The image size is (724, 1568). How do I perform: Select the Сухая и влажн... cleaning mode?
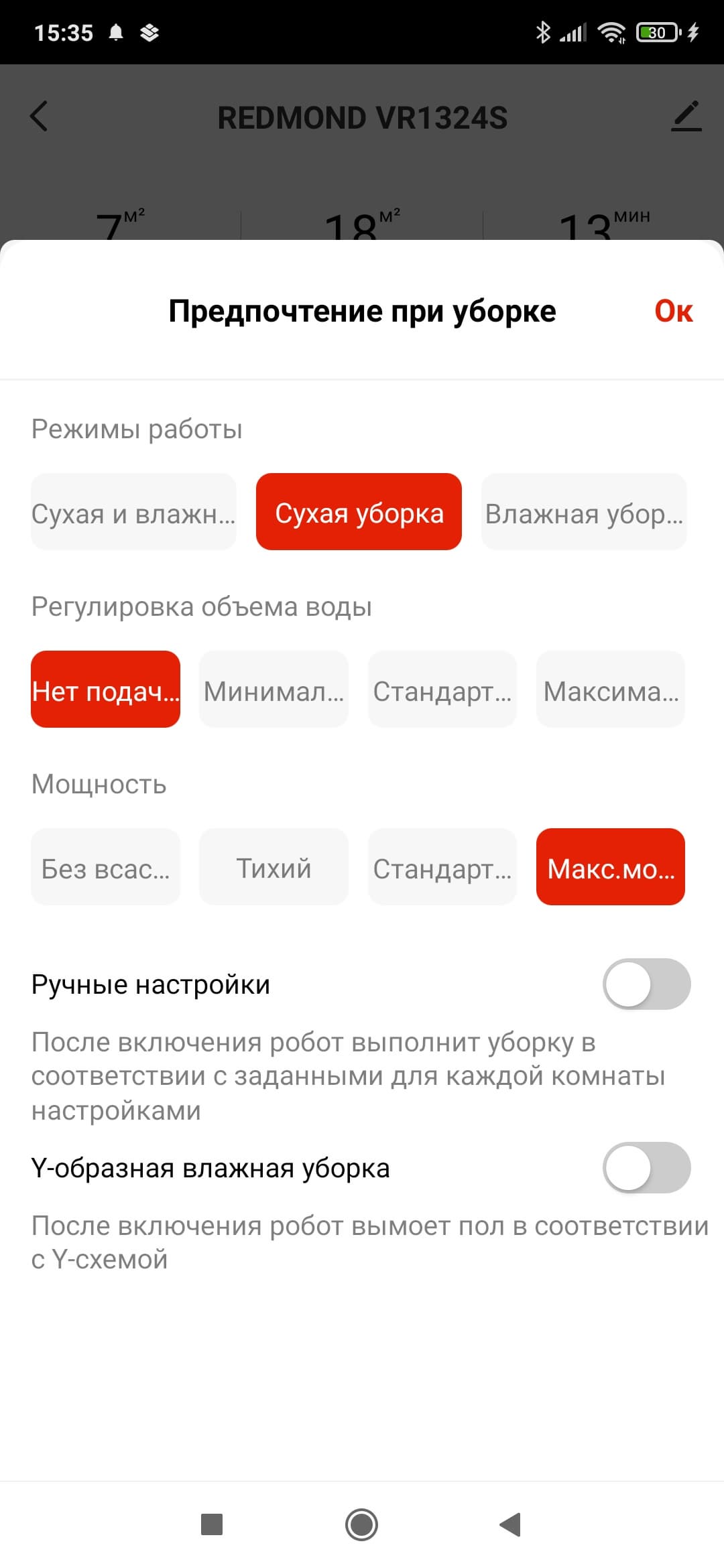click(133, 512)
